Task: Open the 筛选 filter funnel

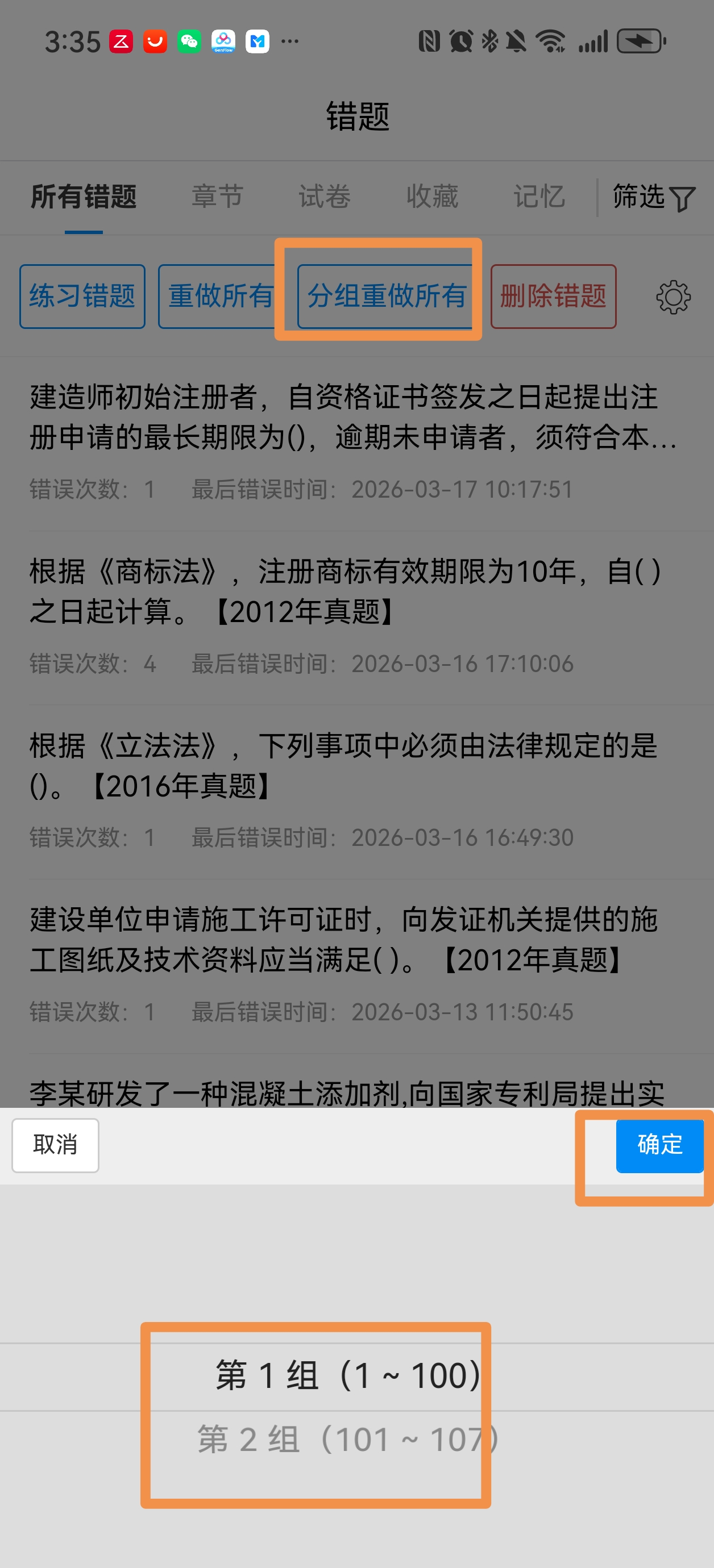Action: coord(653,196)
